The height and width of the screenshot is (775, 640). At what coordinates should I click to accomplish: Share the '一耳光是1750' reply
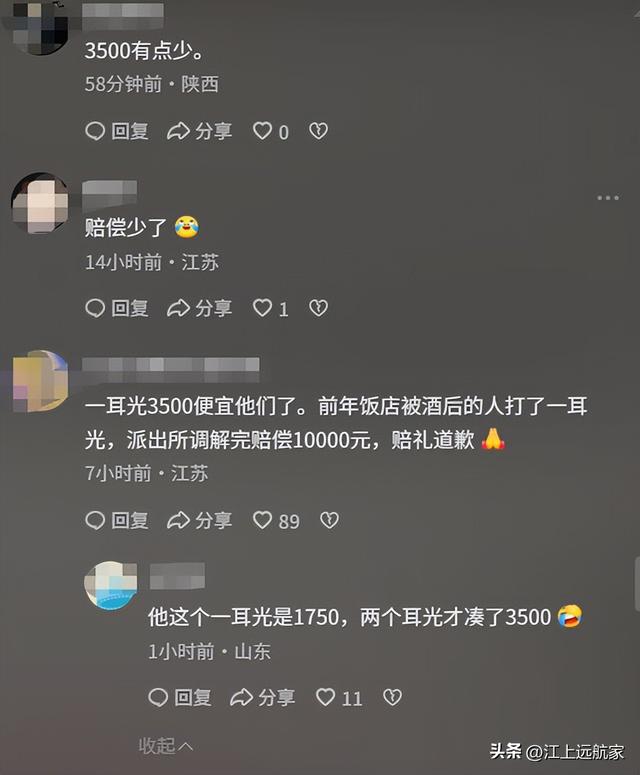coord(263,697)
